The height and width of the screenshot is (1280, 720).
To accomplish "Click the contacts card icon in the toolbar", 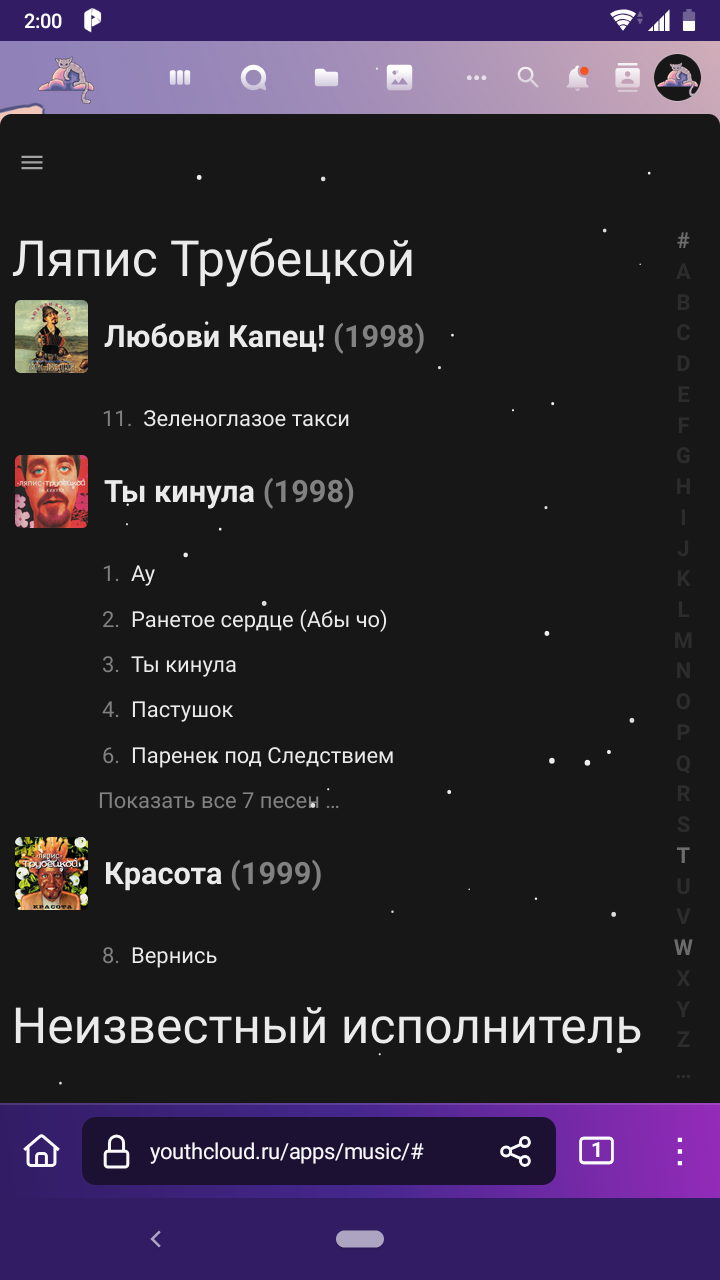I will point(627,77).
